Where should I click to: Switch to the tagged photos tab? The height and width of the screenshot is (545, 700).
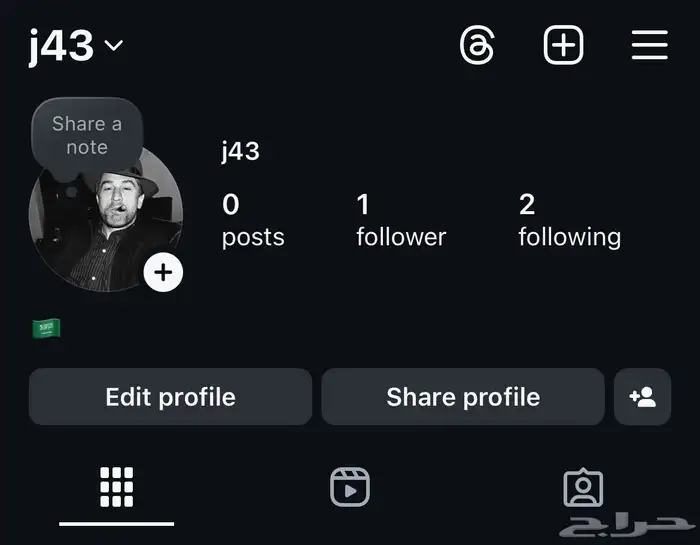click(583, 487)
